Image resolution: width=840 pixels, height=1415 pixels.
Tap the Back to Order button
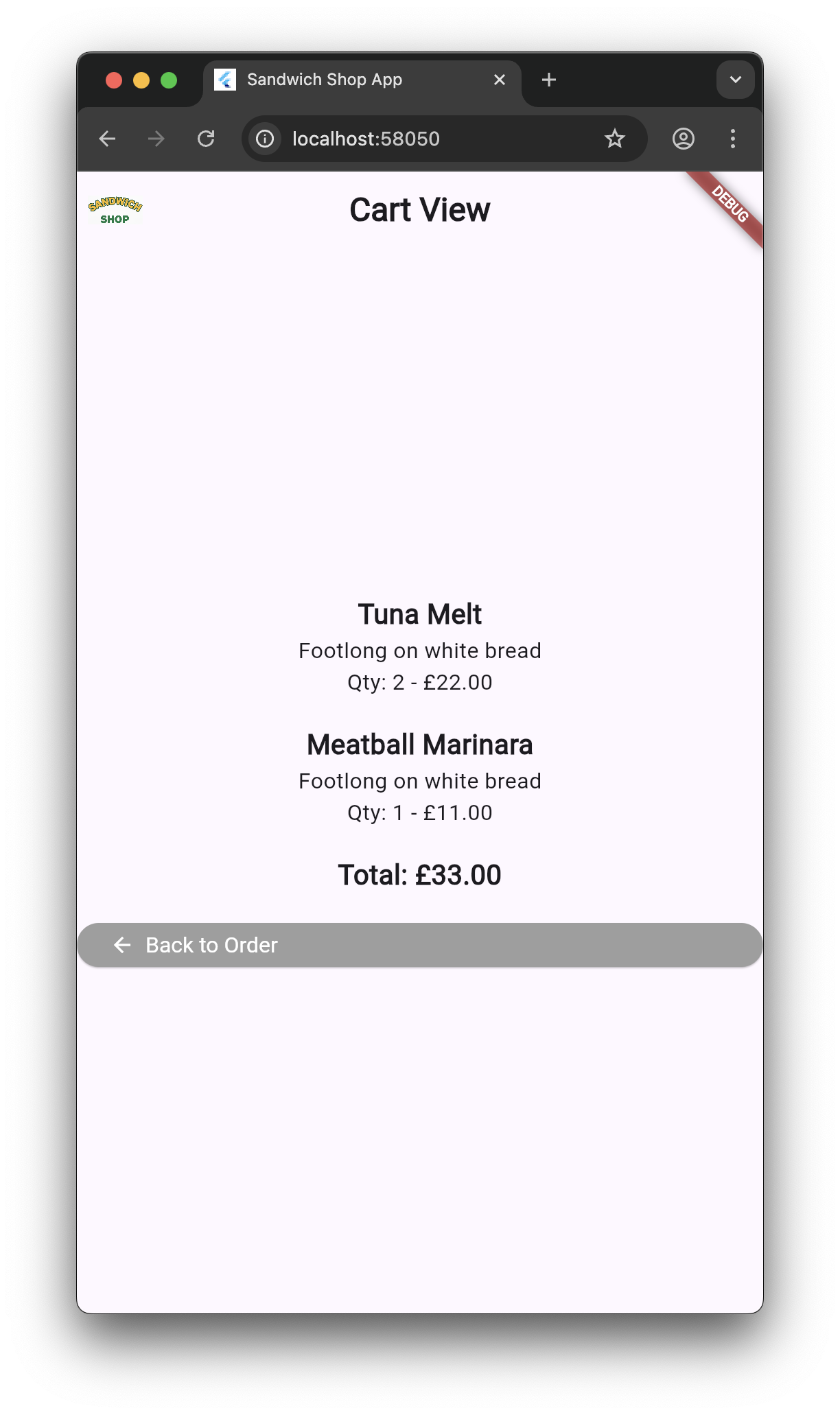pyautogui.click(x=419, y=945)
